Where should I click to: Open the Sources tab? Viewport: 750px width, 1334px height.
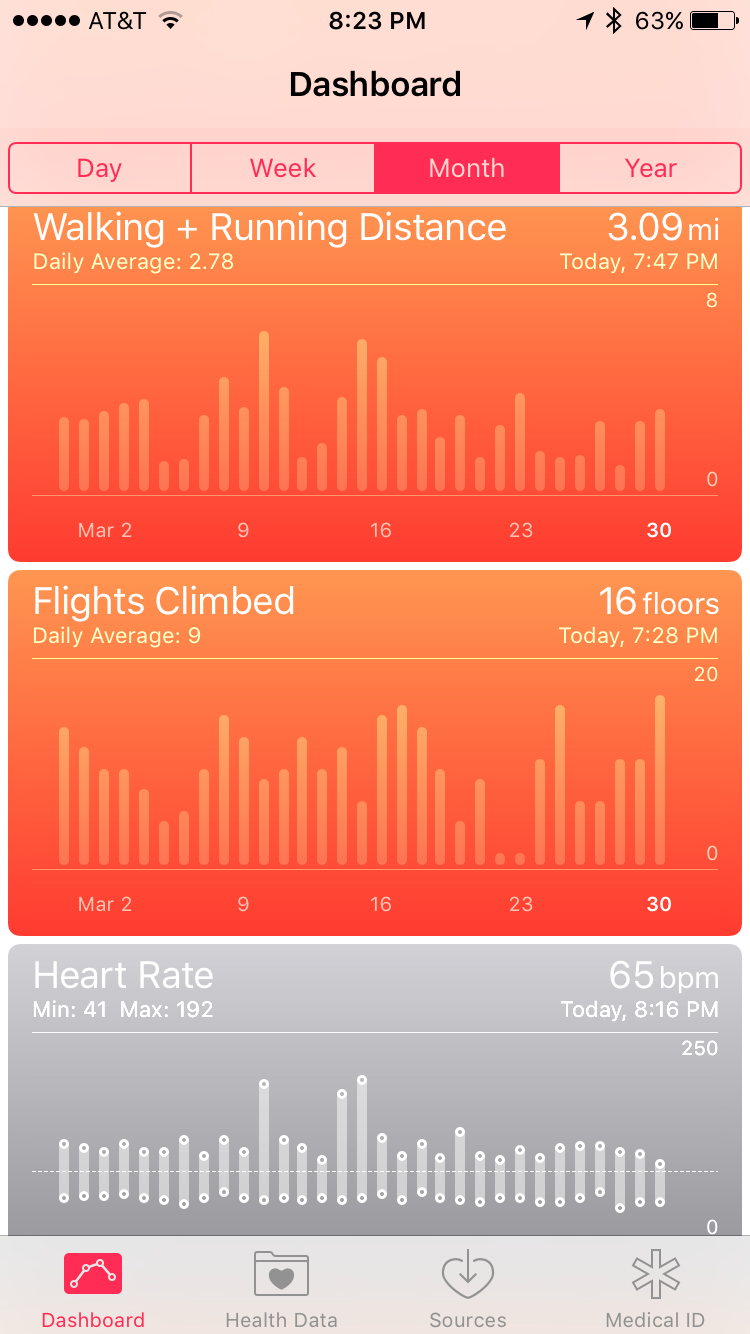point(468,1289)
